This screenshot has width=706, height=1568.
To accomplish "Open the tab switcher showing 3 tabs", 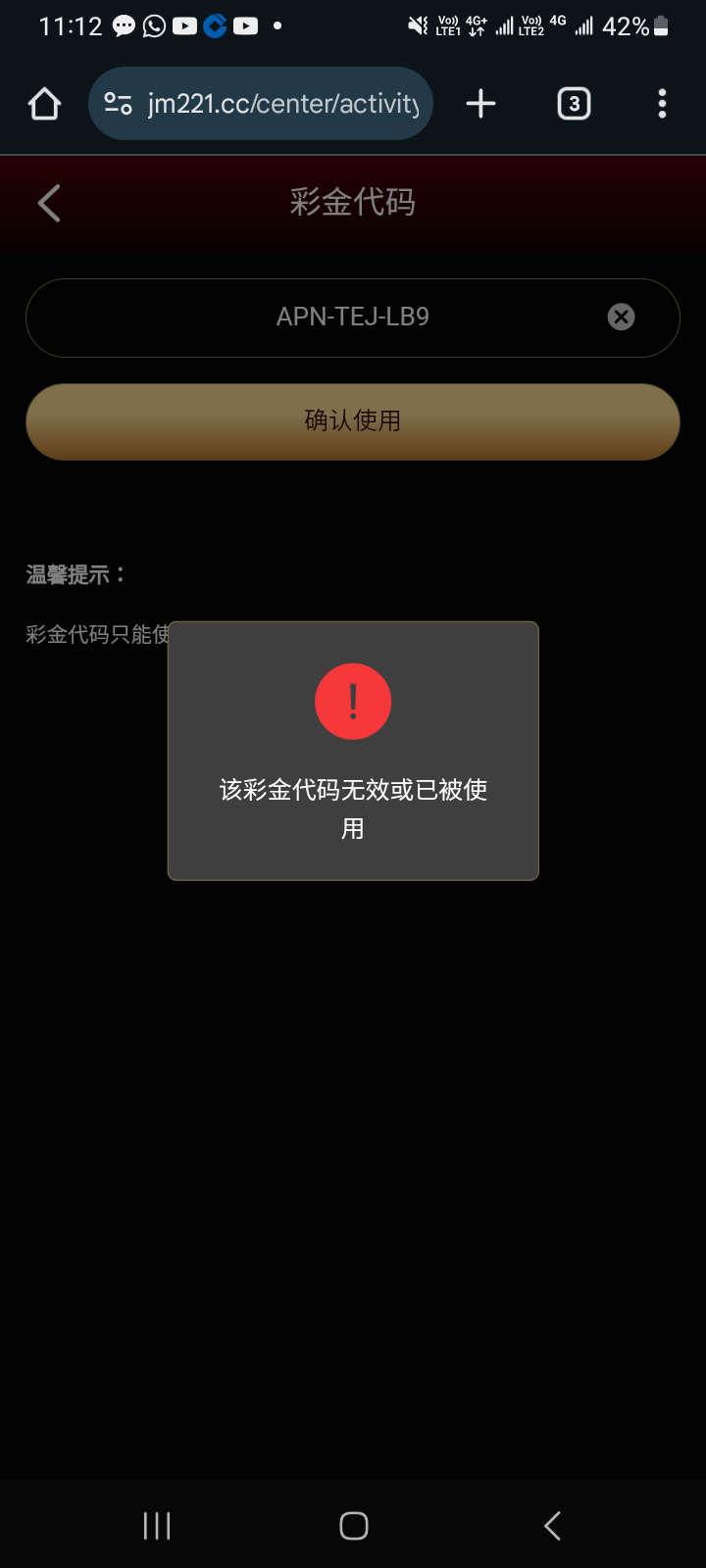I will [x=574, y=103].
